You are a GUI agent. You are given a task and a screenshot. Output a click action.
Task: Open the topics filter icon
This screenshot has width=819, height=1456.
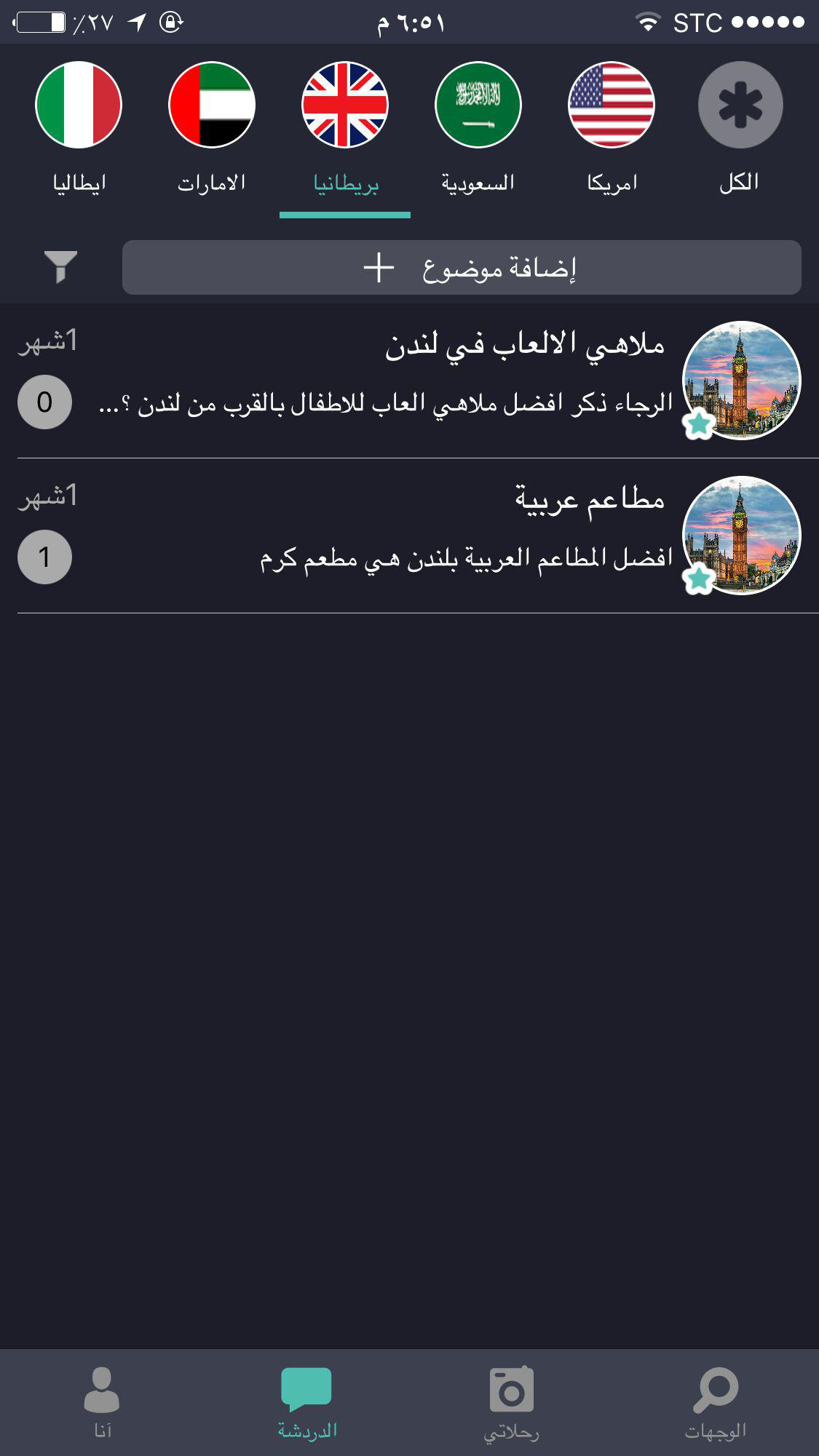pyautogui.click(x=60, y=267)
